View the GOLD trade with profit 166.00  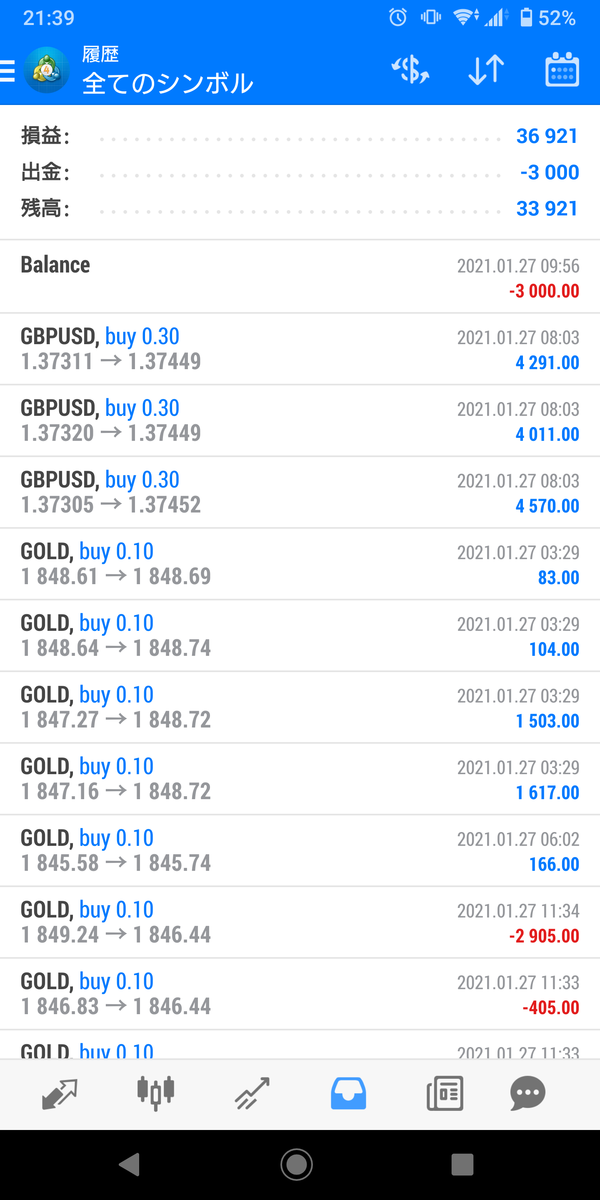[300, 850]
